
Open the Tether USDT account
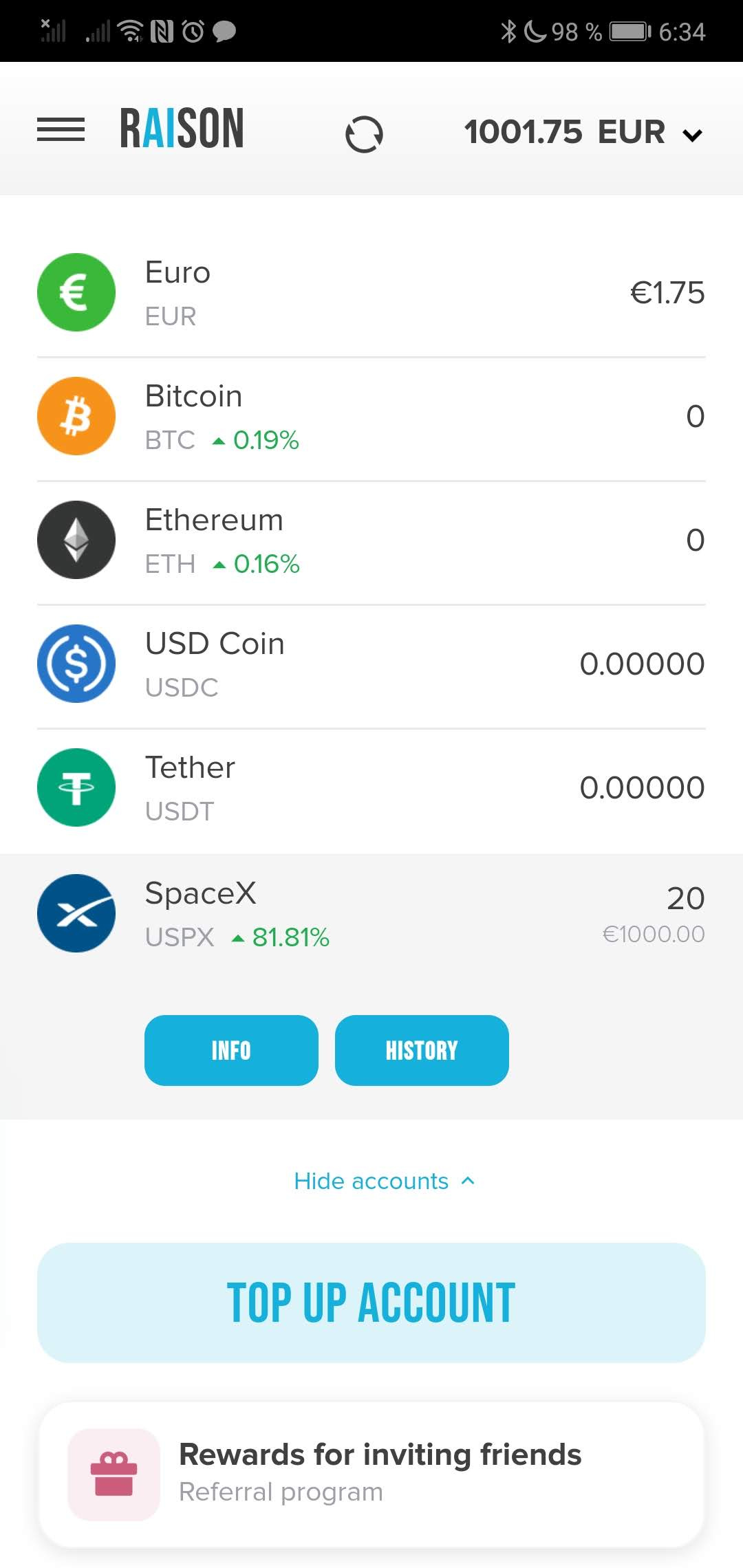pyautogui.click(x=371, y=788)
